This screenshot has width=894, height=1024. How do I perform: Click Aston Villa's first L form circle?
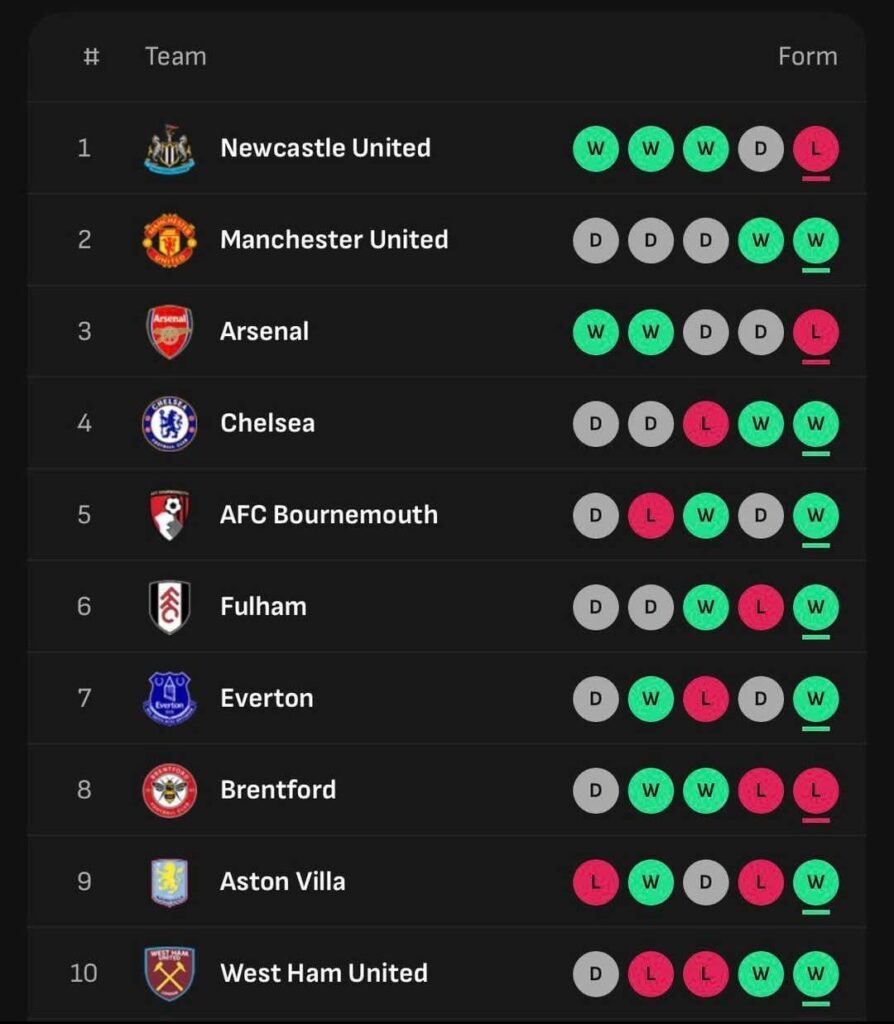point(596,881)
